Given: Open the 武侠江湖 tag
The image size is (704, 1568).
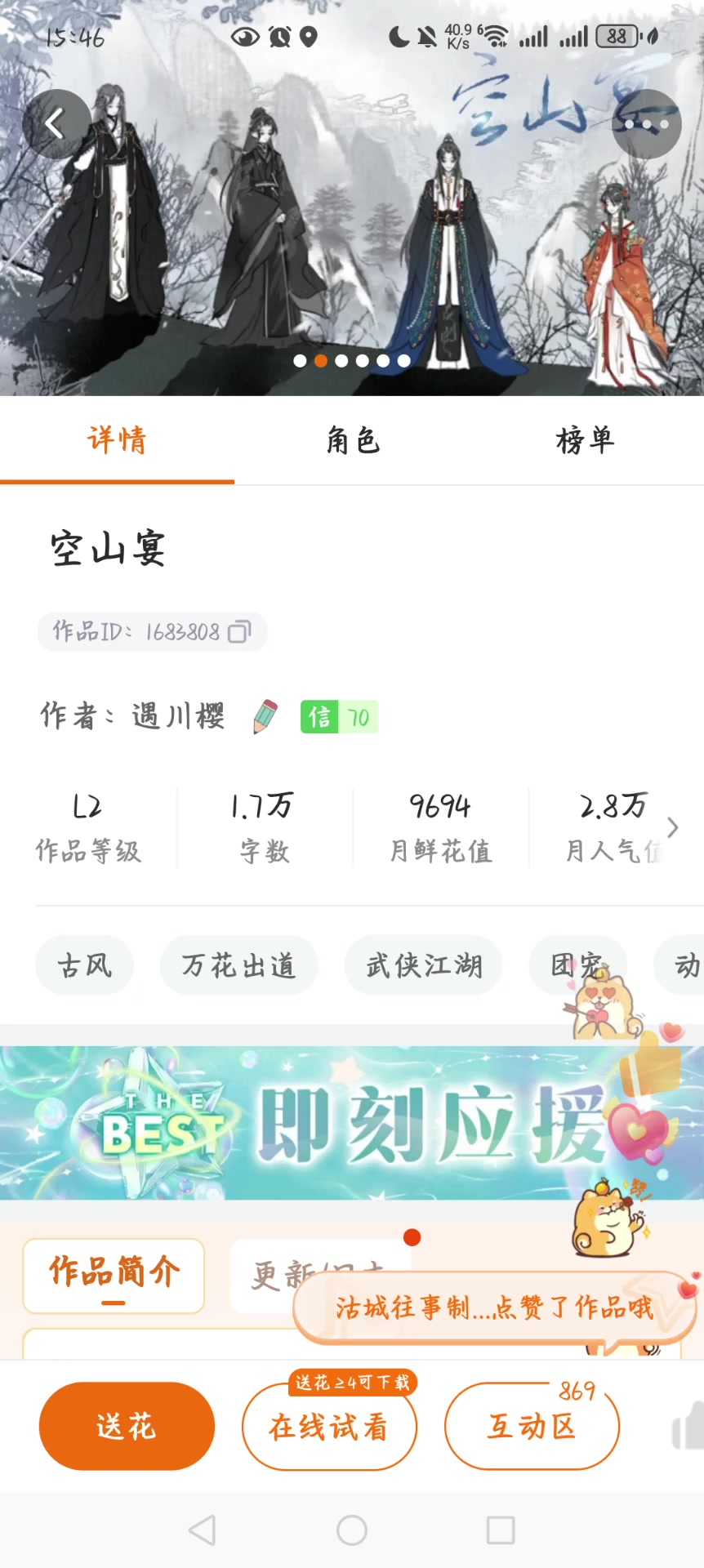Looking at the screenshot, I should tap(423, 966).
